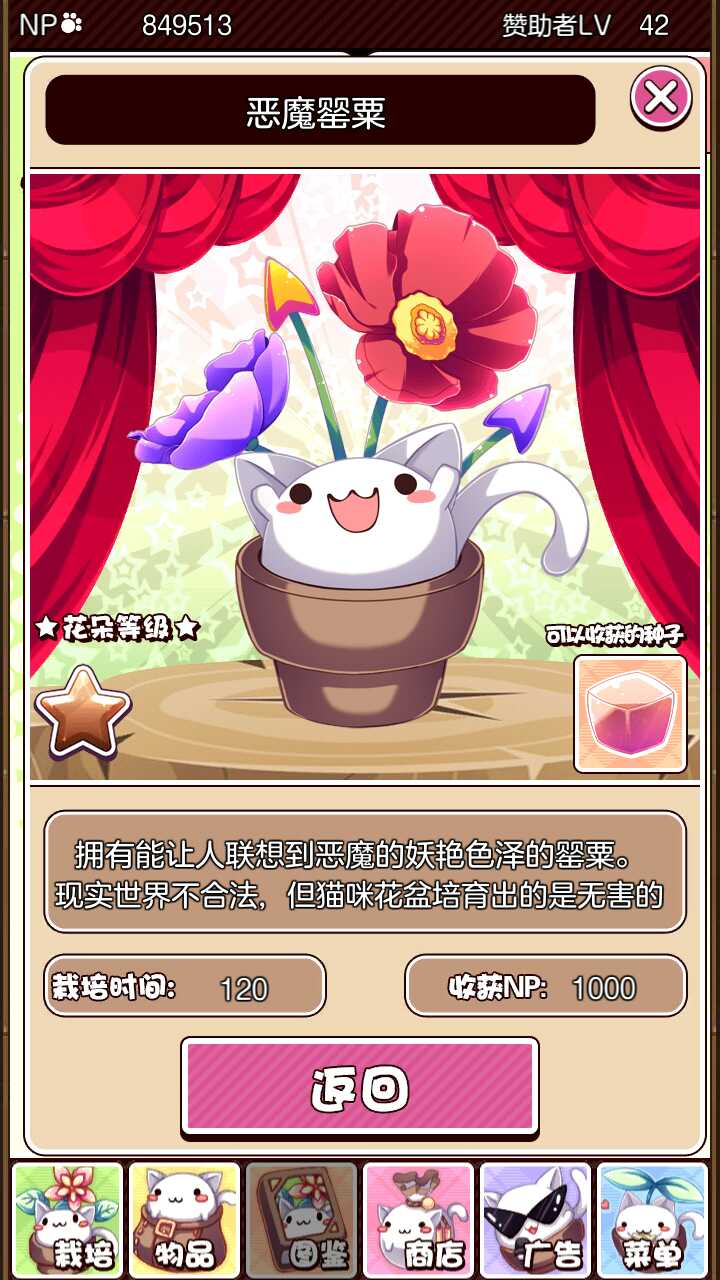720x1280 pixels.
Task: Go to the 图鉴 tab
Action: (x=301, y=1218)
